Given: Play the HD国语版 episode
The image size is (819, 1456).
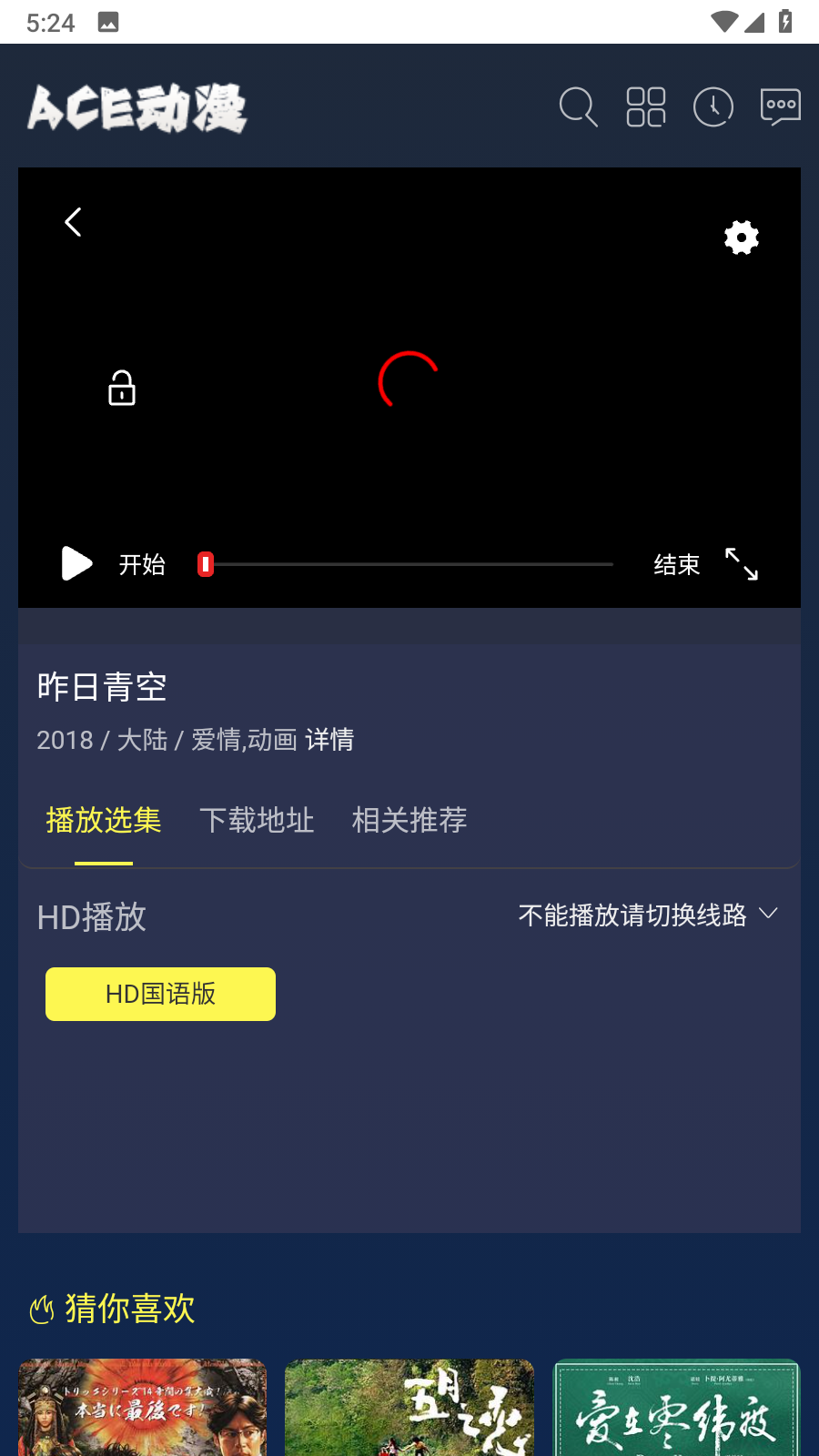Looking at the screenshot, I should pyautogui.click(x=160, y=994).
